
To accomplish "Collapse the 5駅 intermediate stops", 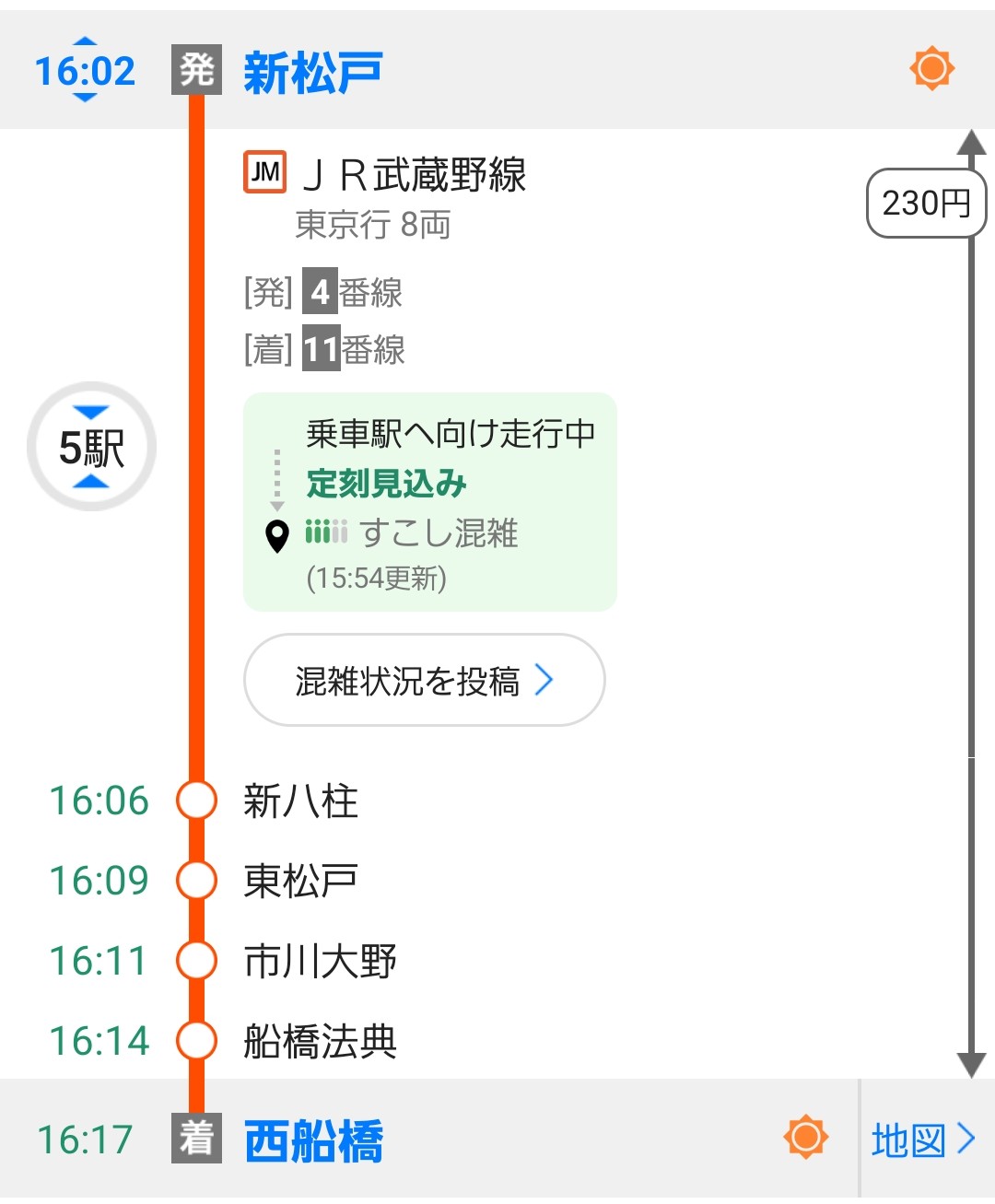I will tap(91, 448).
